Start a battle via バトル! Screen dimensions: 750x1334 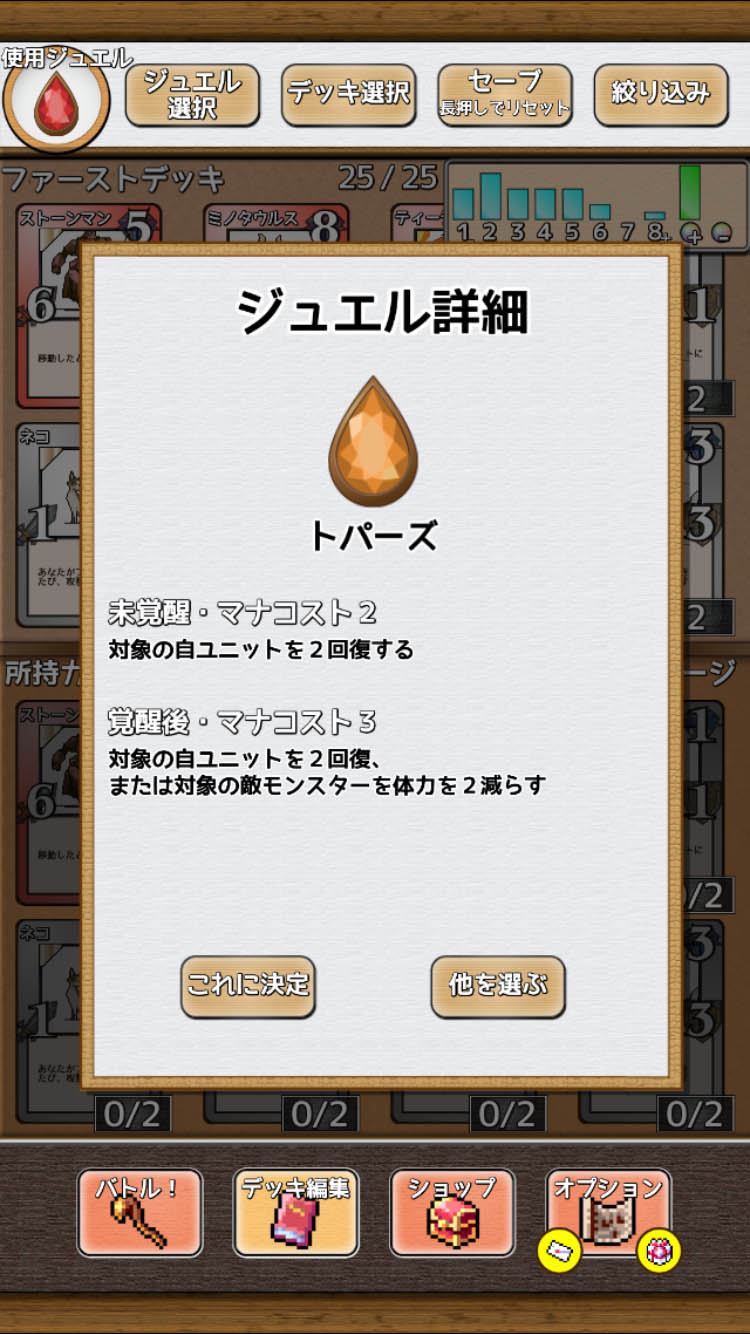click(x=140, y=1213)
